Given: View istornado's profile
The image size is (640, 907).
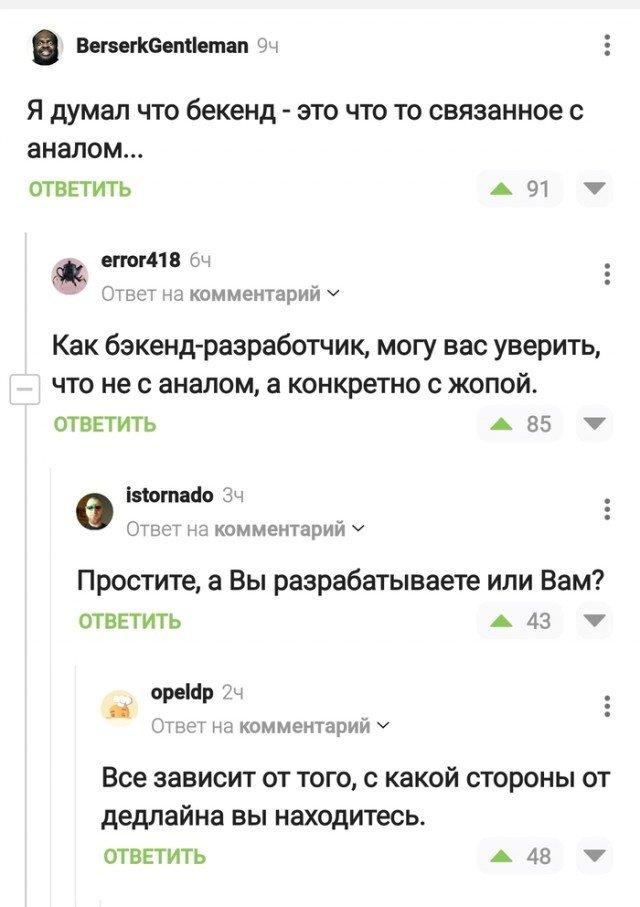Looking at the screenshot, I should click(x=169, y=494).
